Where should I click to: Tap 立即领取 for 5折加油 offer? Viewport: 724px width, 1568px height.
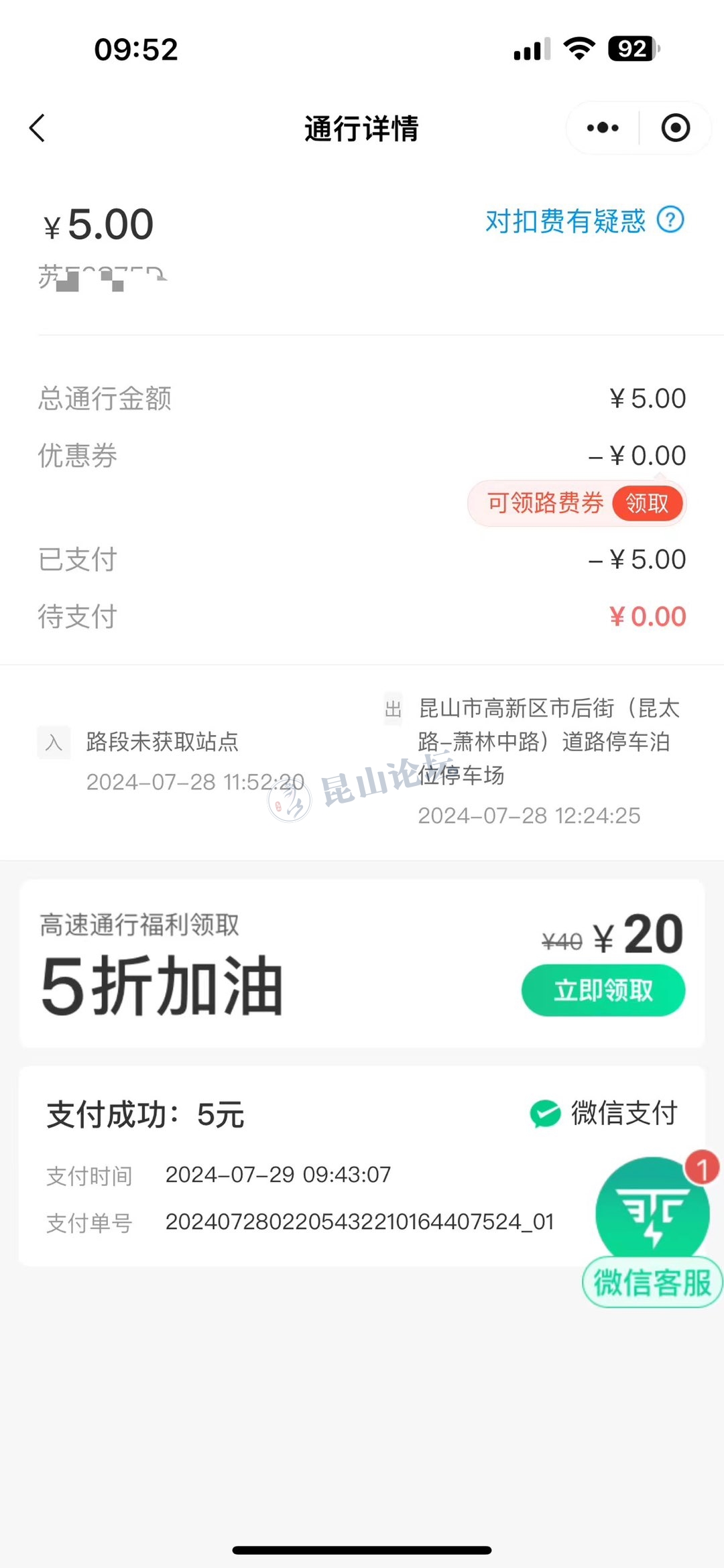603,990
